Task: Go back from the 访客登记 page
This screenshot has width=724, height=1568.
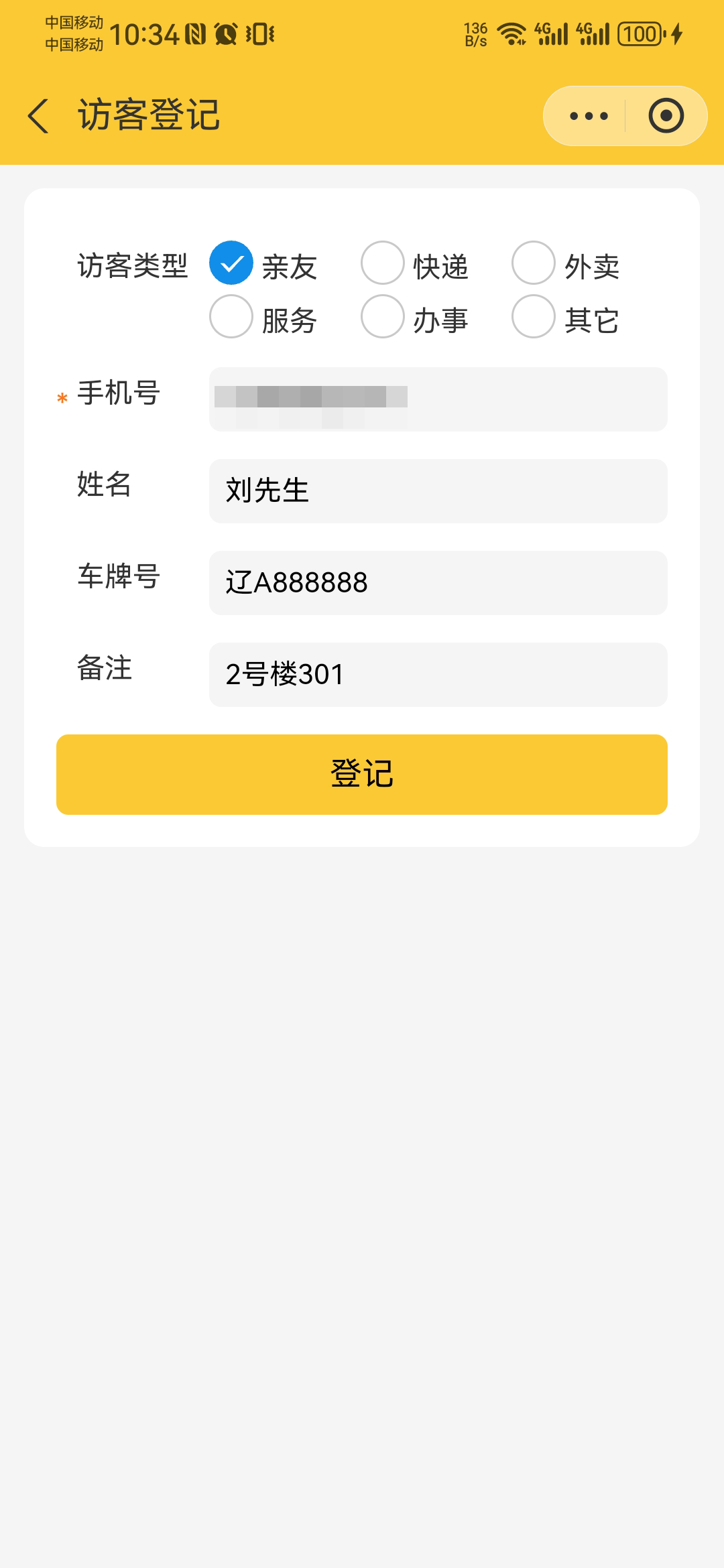Action: (39, 116)
